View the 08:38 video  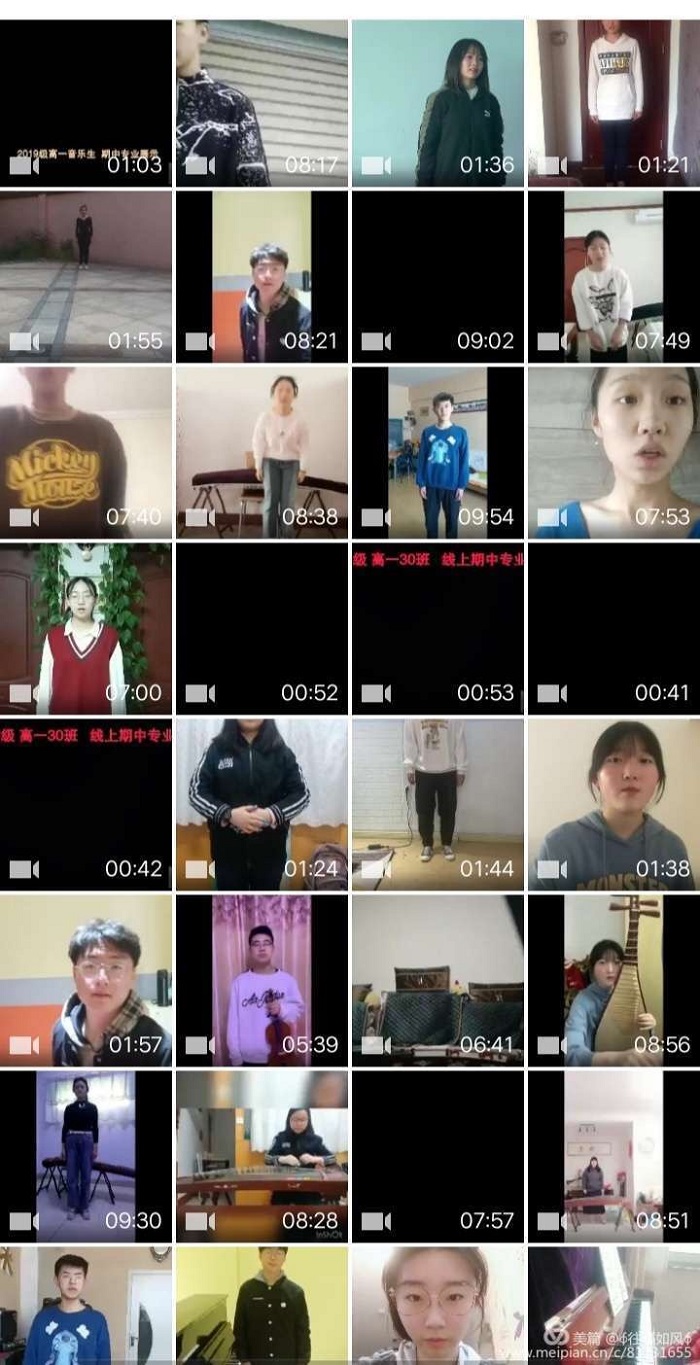point(262,452)
